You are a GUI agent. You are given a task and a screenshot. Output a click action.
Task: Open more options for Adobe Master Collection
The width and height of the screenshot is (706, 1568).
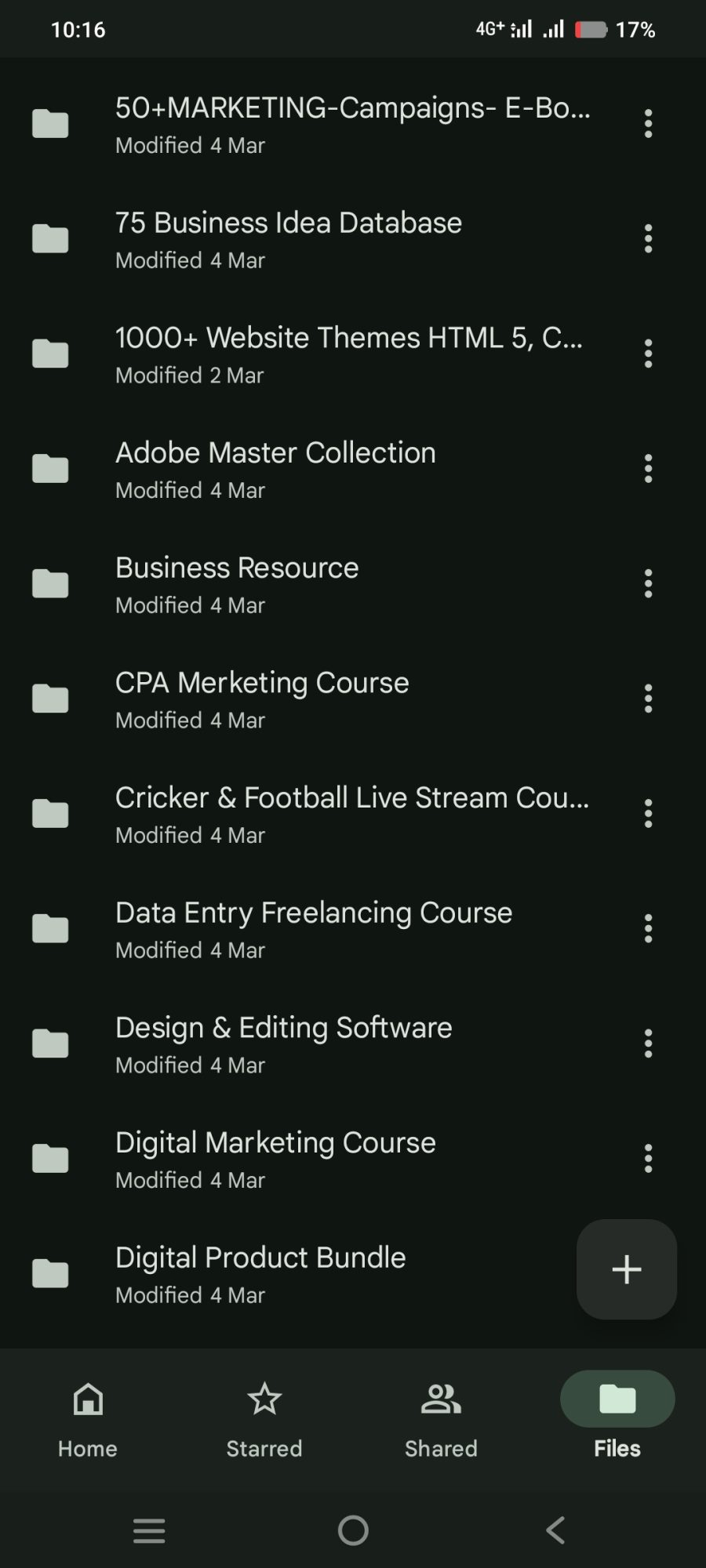point(648,469)
